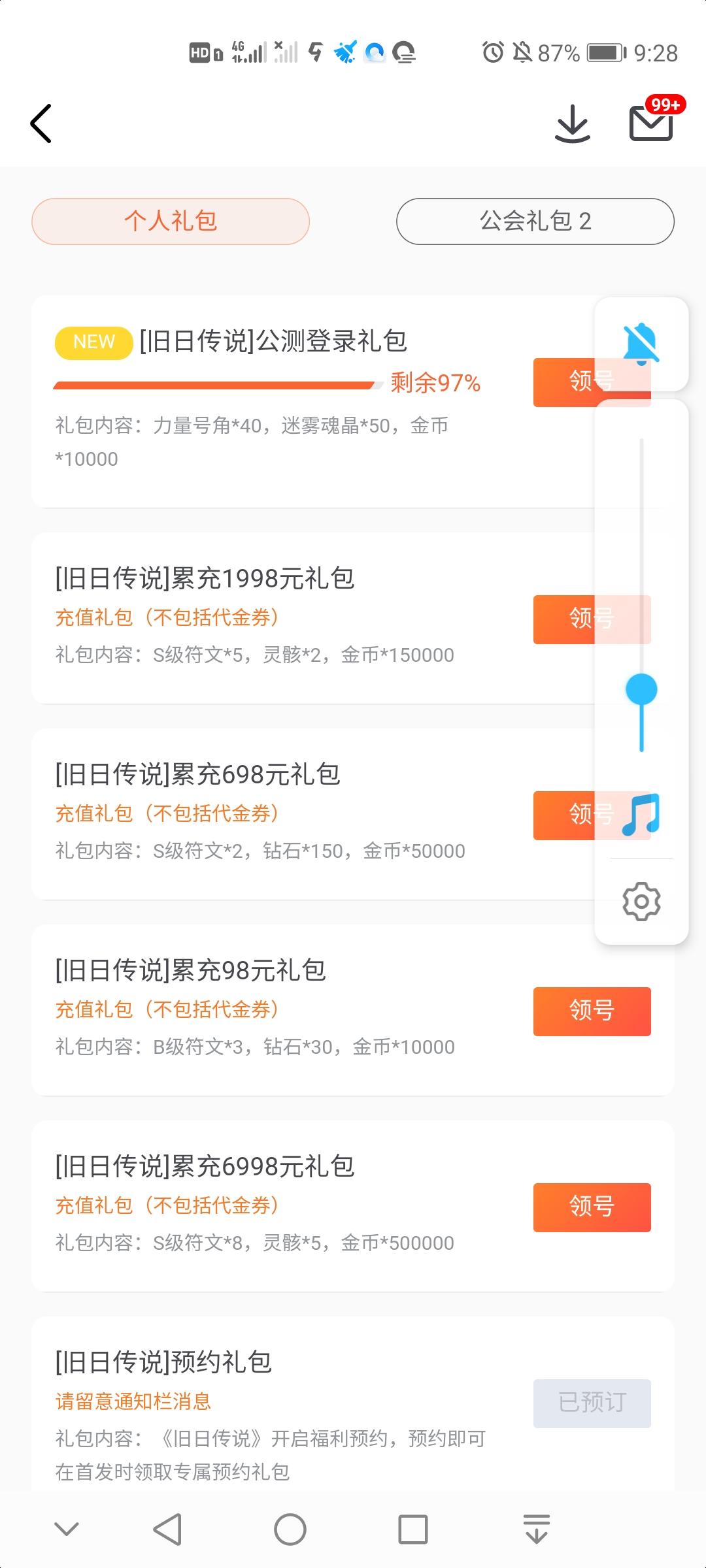706x1568 pixels.
Task: Switch to the 个人礼包 tab
Action: 171,221
